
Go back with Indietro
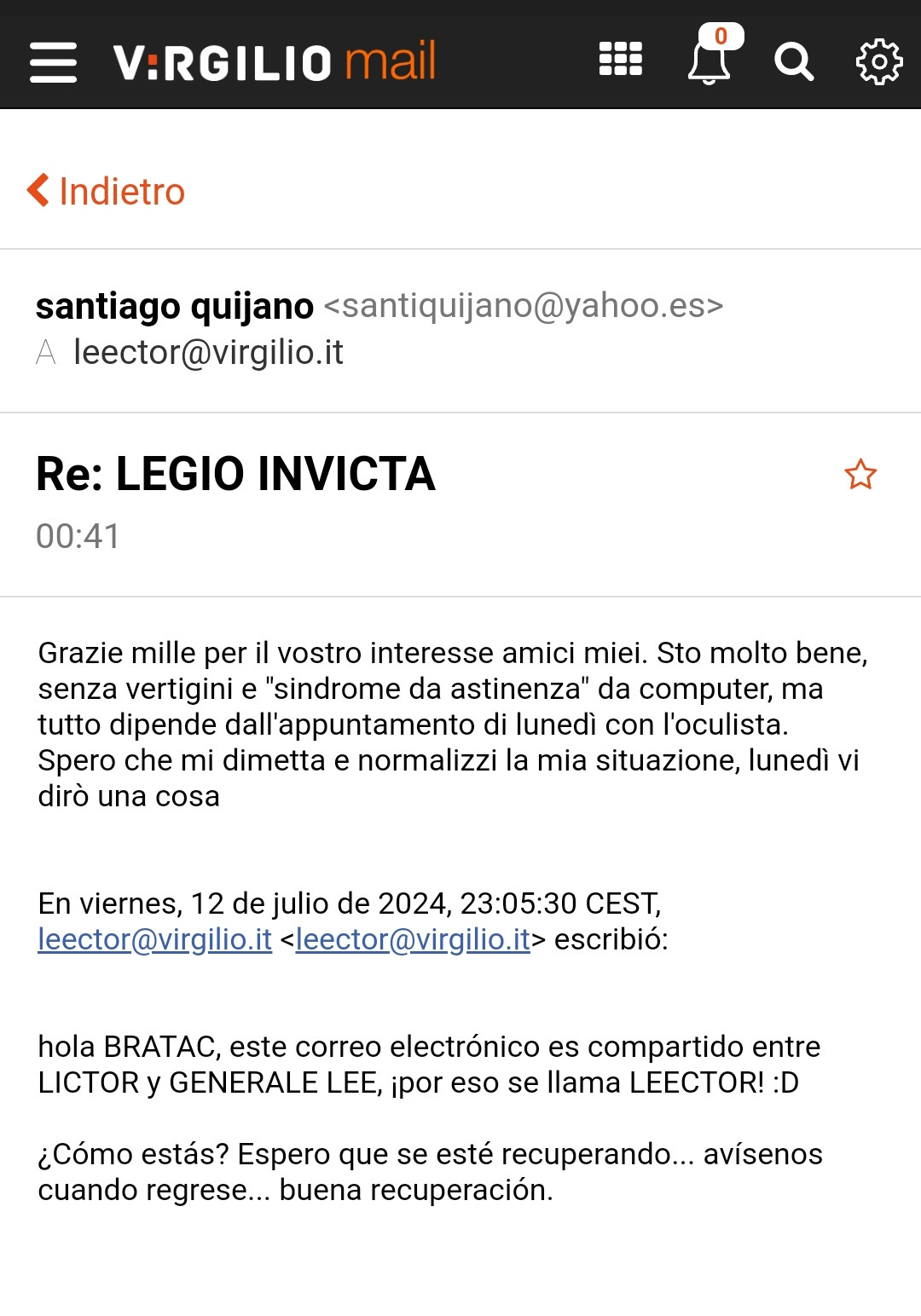[x=106, y=191]
